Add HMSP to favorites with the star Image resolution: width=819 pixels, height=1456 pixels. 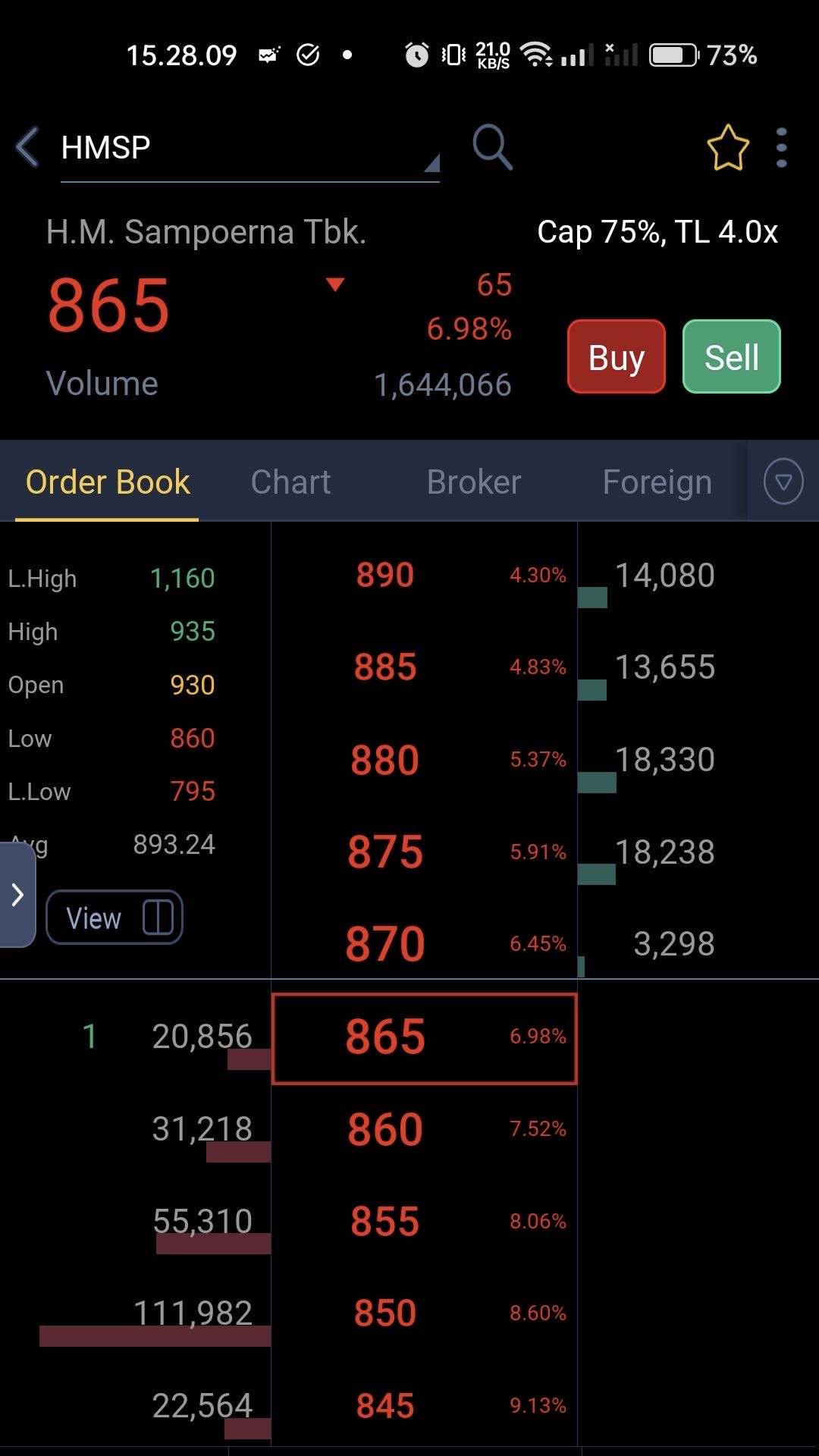pyautogui.click(x=728, y=148)
